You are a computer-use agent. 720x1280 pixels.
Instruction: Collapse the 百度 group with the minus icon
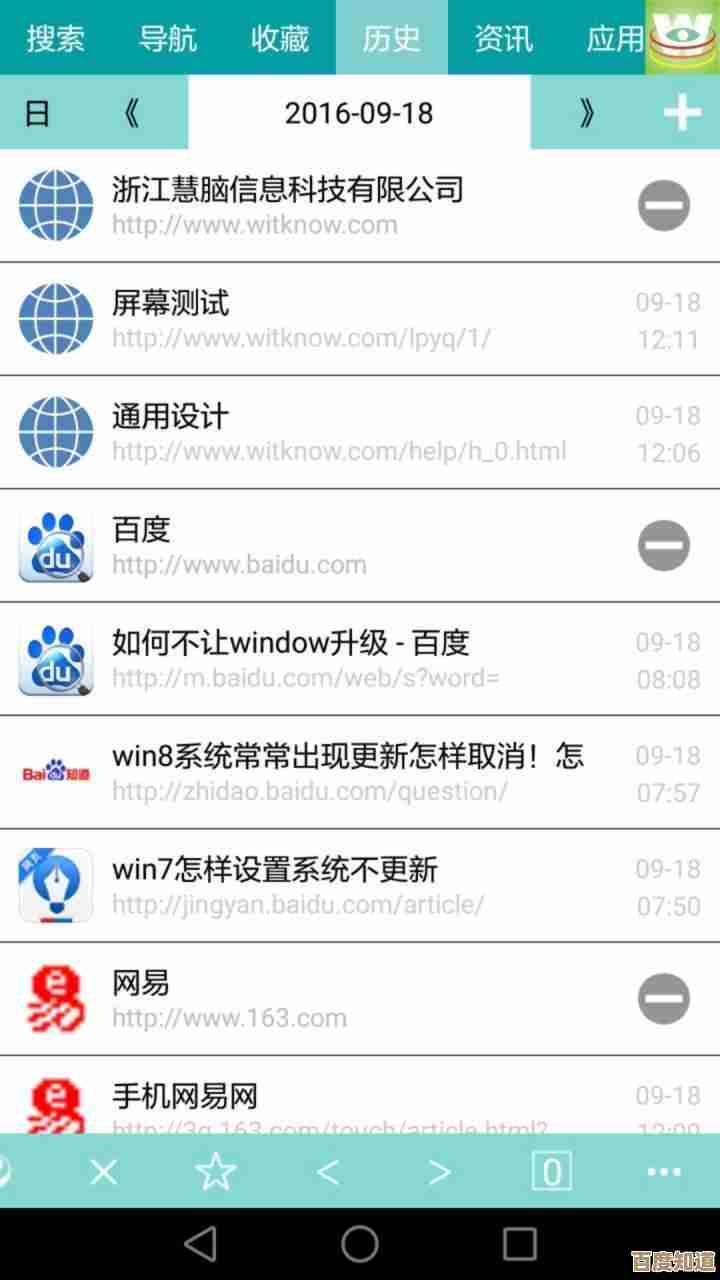coord(663,546)
